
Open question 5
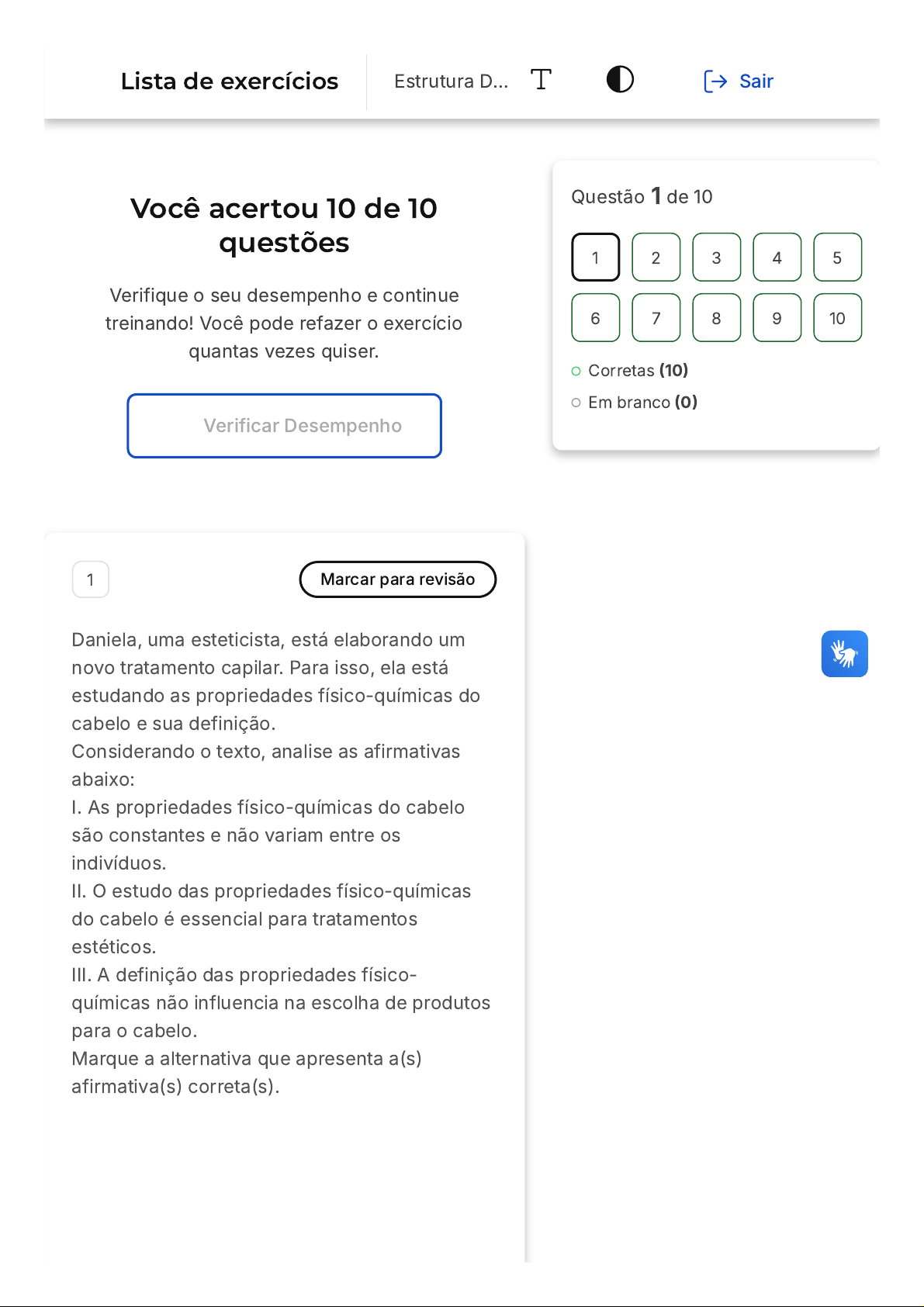[x=837, y=258]
